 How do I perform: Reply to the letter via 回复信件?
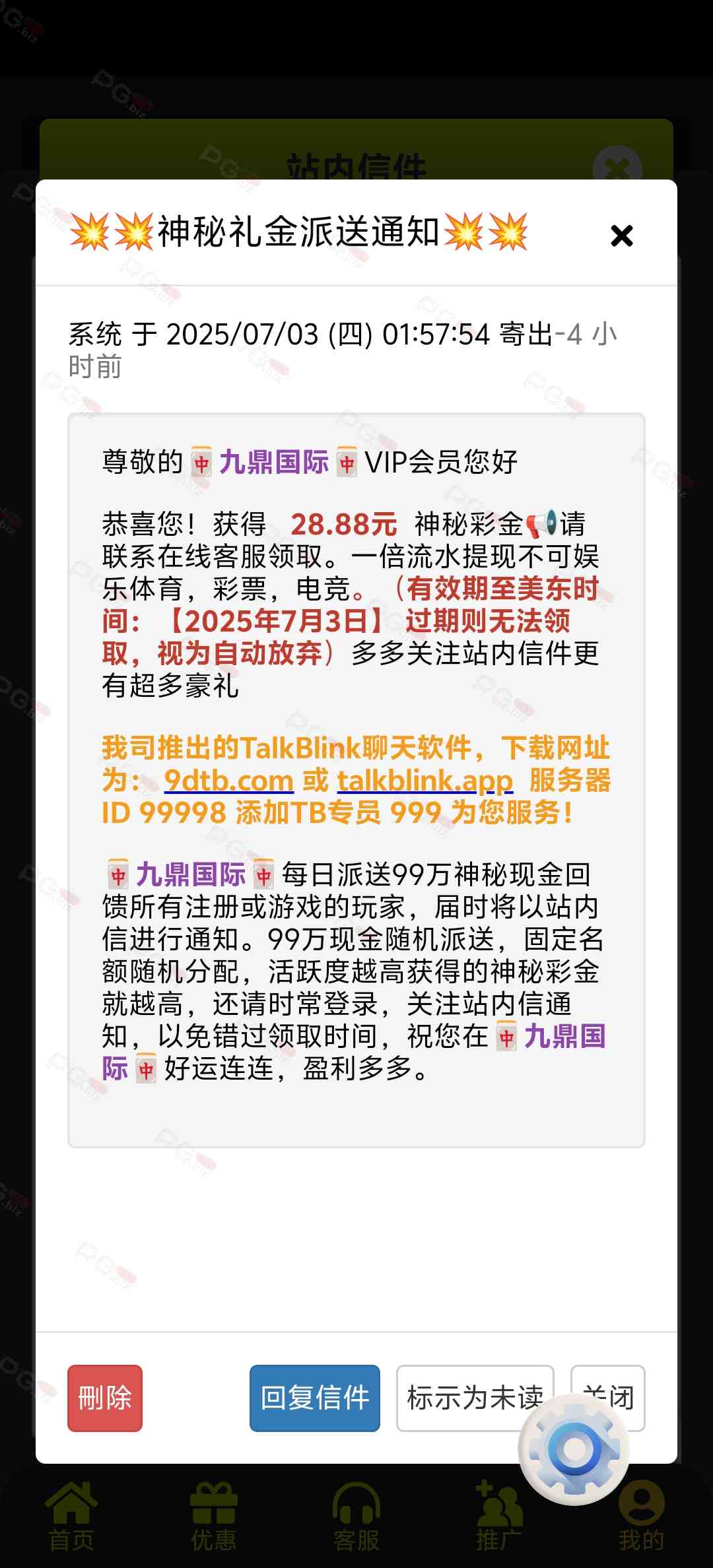(314, 1398)
